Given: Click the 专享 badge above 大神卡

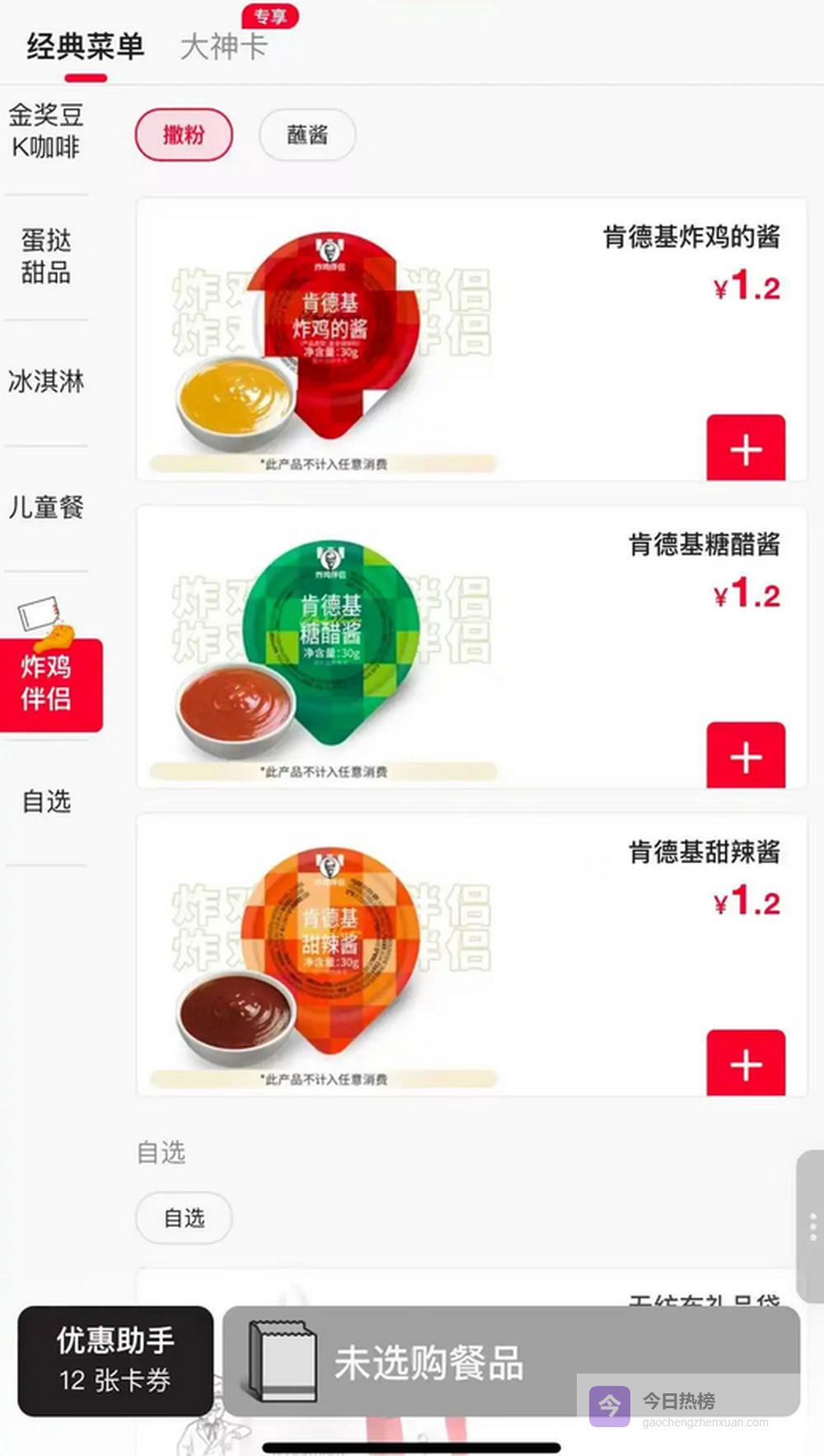Looking at the screenshot, I should click(x=272, y=16).
